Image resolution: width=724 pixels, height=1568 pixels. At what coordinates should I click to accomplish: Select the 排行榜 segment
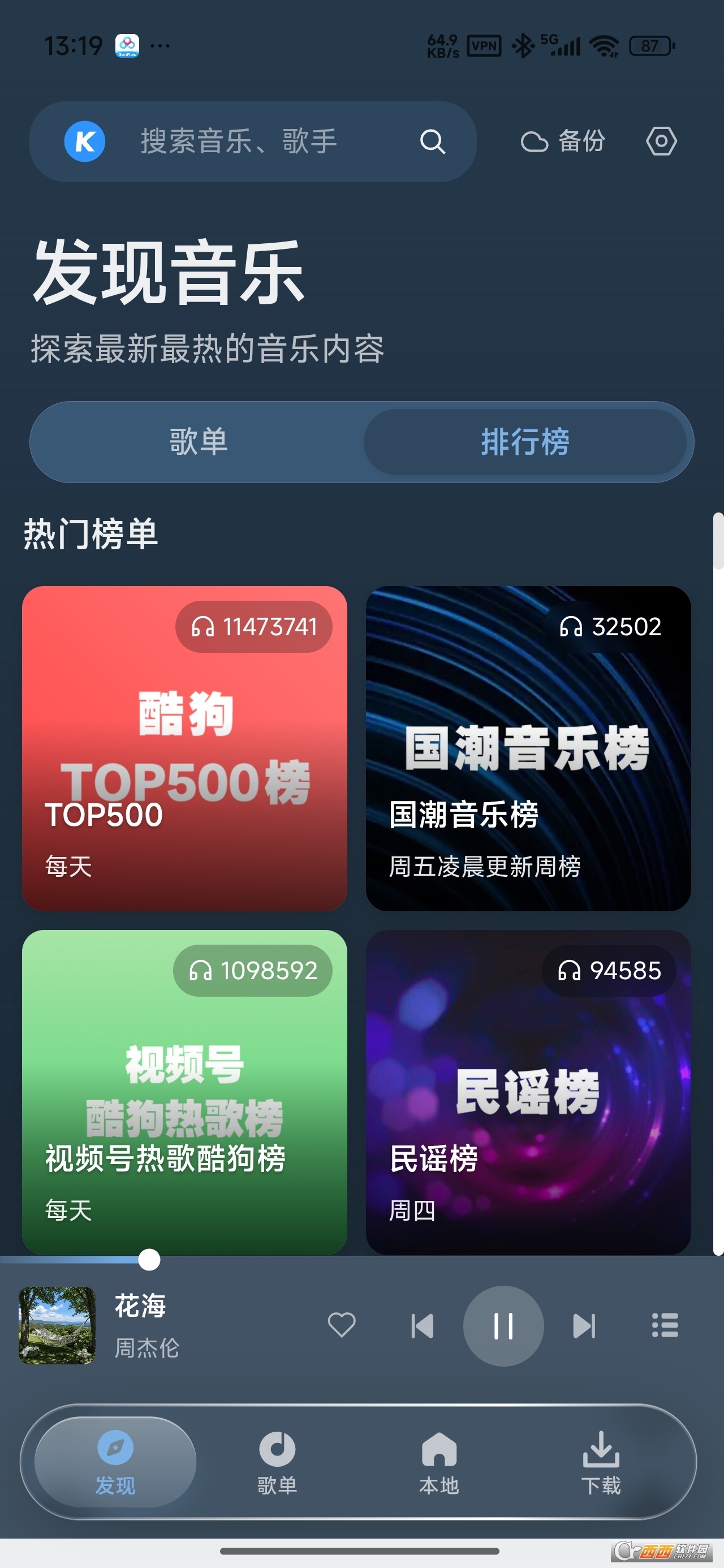tap(525, 442)
